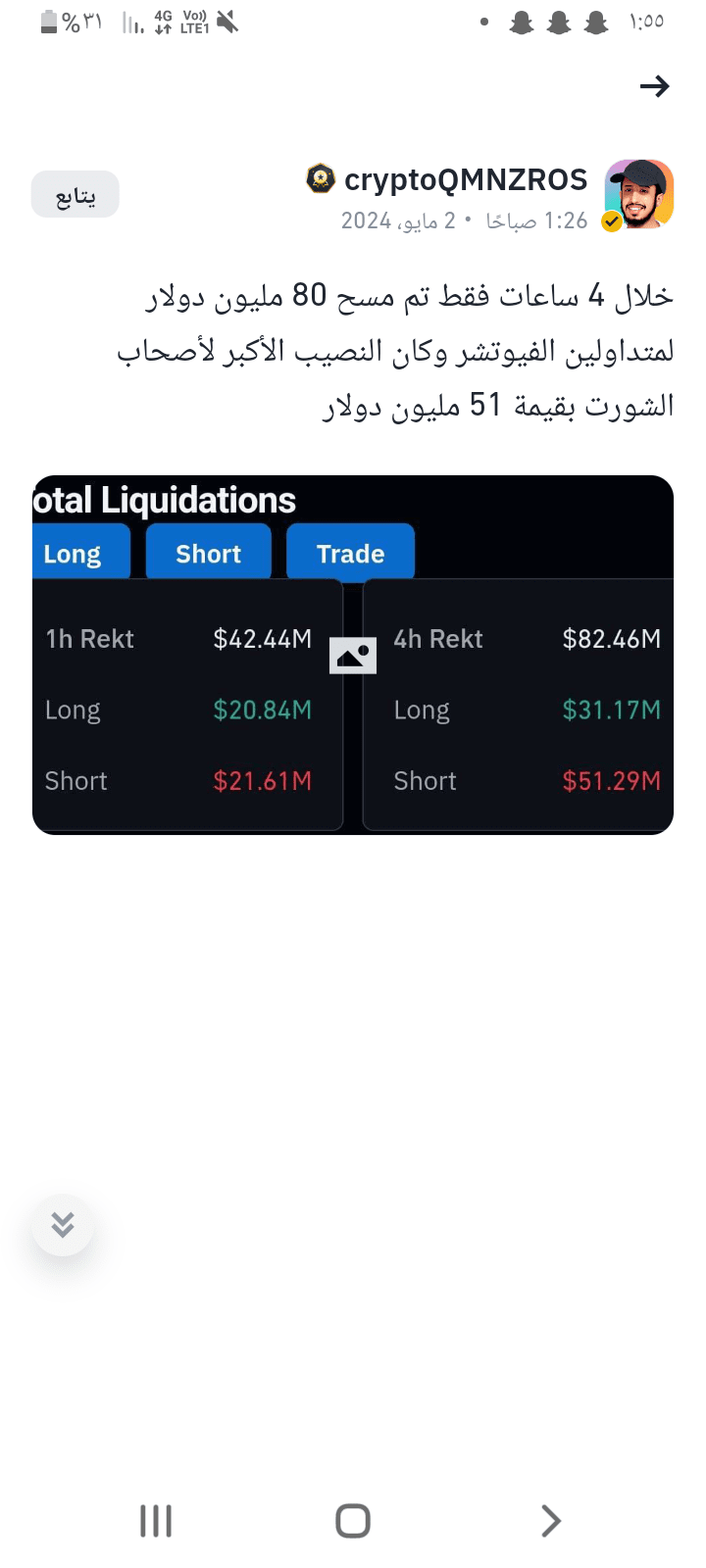Open the cryptoQMNZROS username link
This screenshot has width=706, height=1568.
click(466, 180)
